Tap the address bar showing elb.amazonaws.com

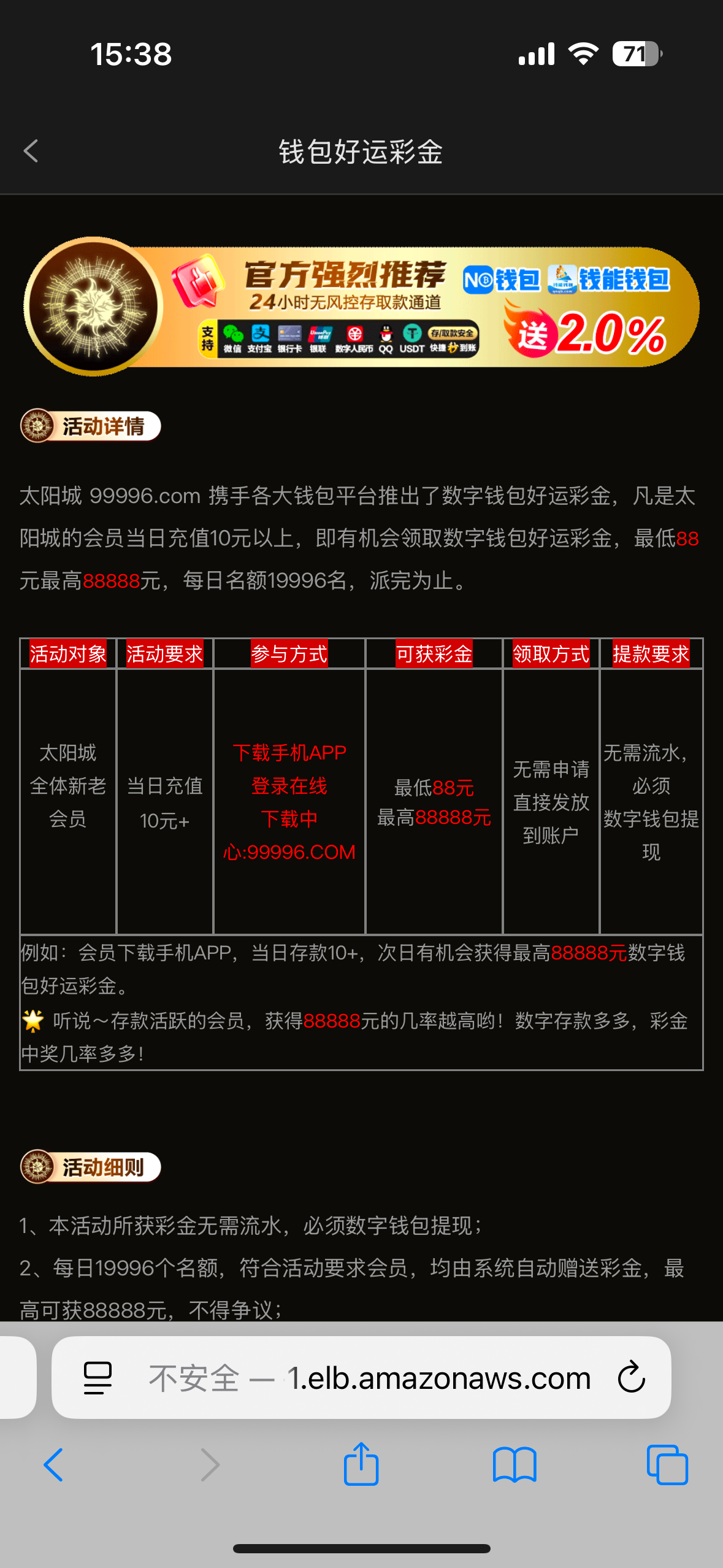coord(368,1378)
